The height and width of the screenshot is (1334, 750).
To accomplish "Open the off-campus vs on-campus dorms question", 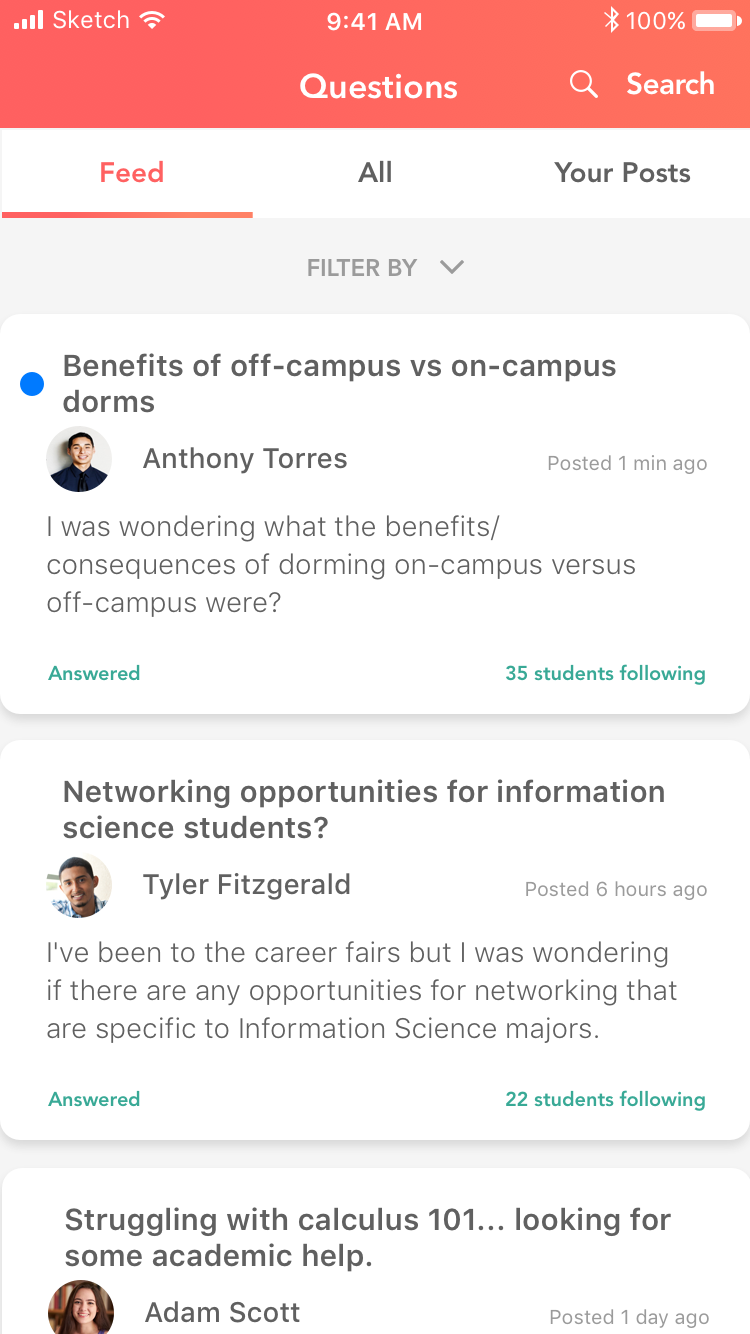I will coord(375,514).
